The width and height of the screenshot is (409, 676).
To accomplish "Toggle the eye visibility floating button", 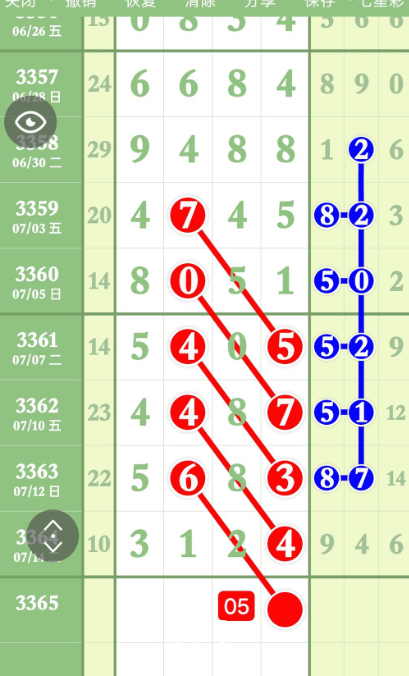I will coord(31,122).
